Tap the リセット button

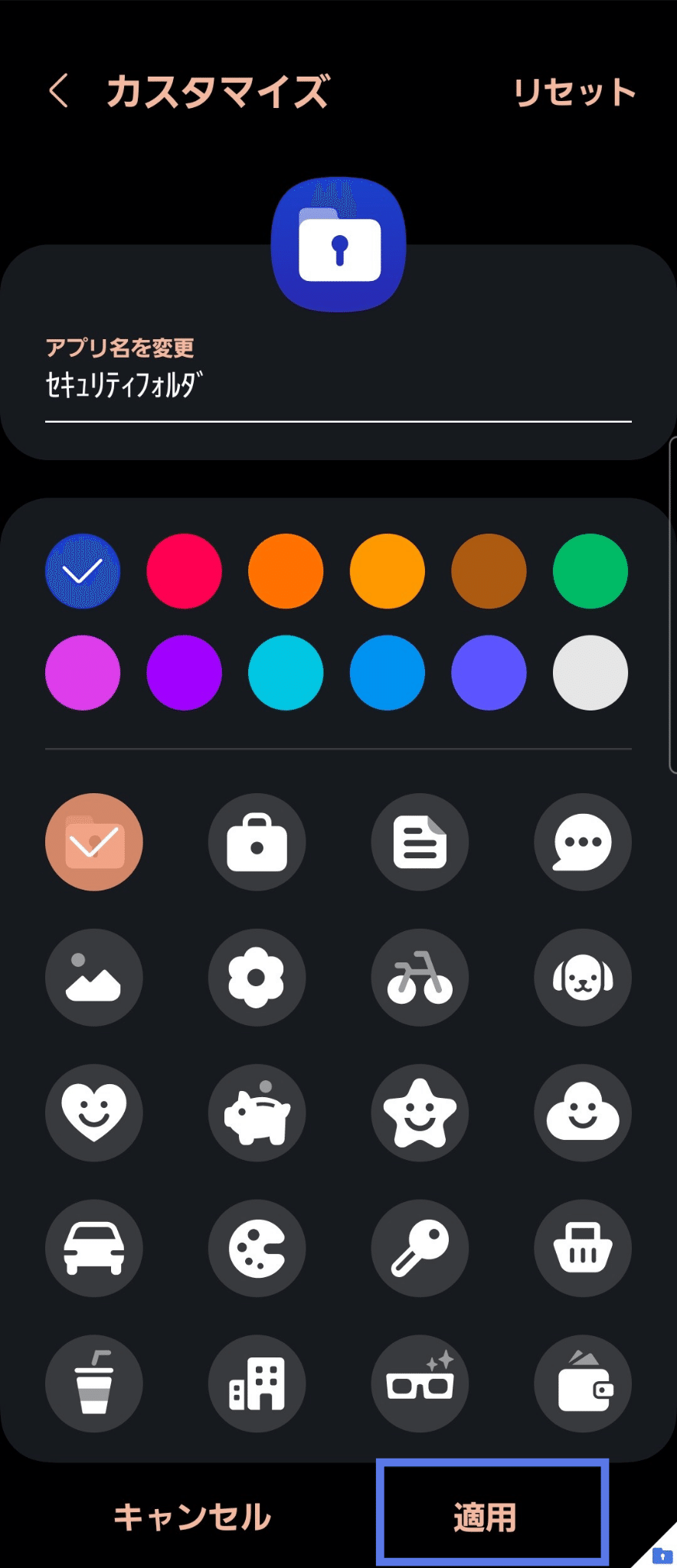(574, 93)
